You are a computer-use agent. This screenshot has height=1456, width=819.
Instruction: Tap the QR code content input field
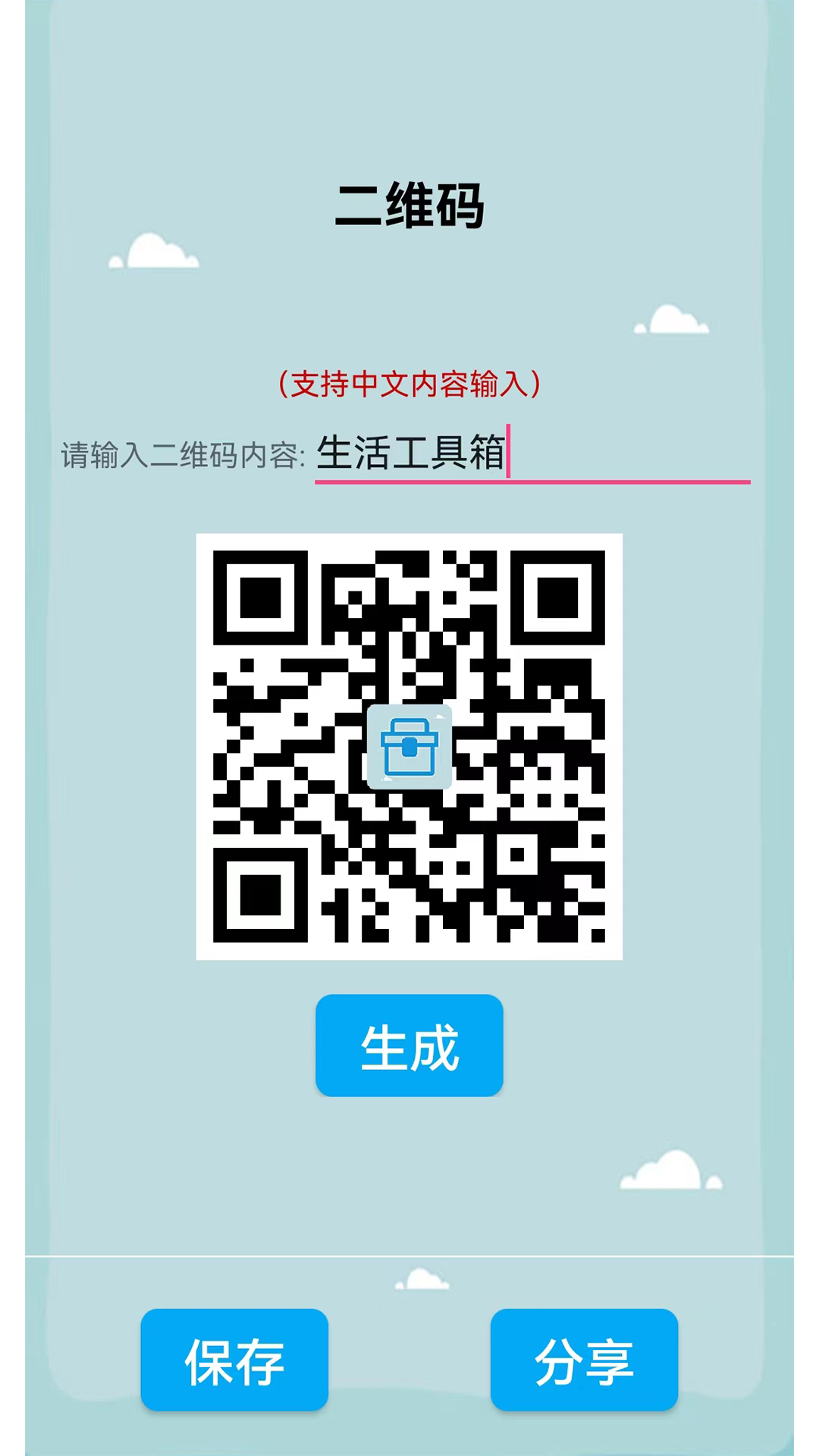coord(531,453)
